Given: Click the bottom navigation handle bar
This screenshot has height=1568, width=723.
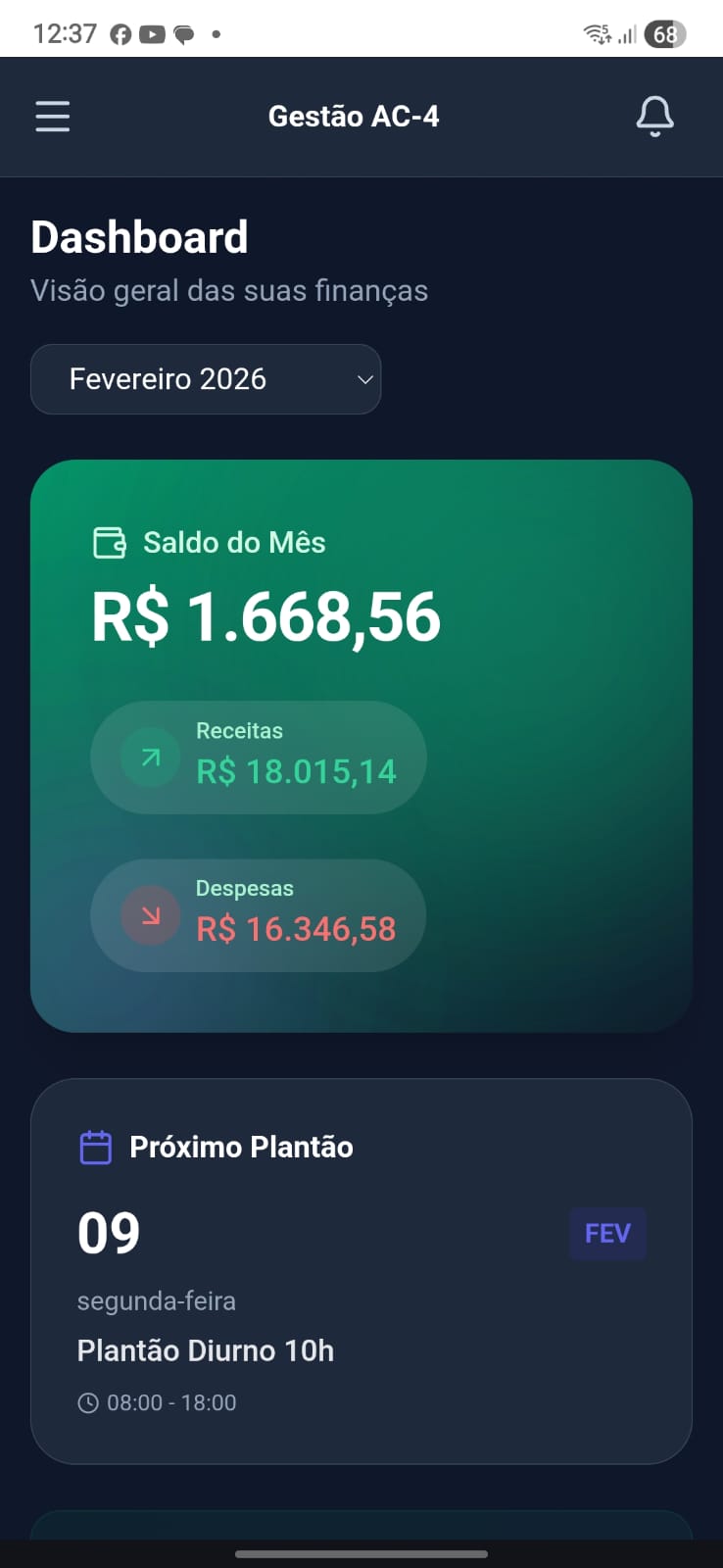Looking at the screenshot, I should 361,1554.
